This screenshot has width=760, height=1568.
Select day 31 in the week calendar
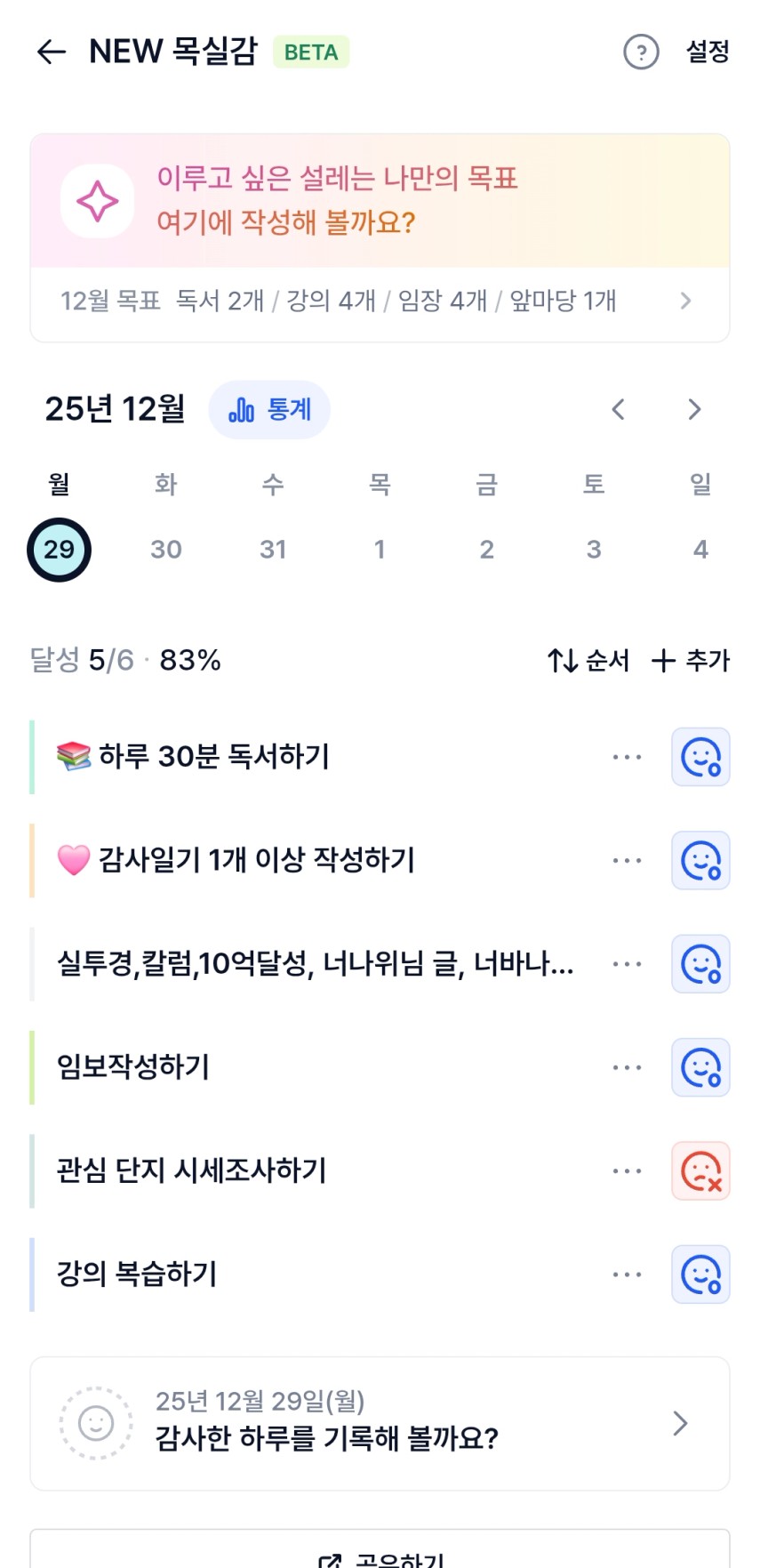point(273,549)
